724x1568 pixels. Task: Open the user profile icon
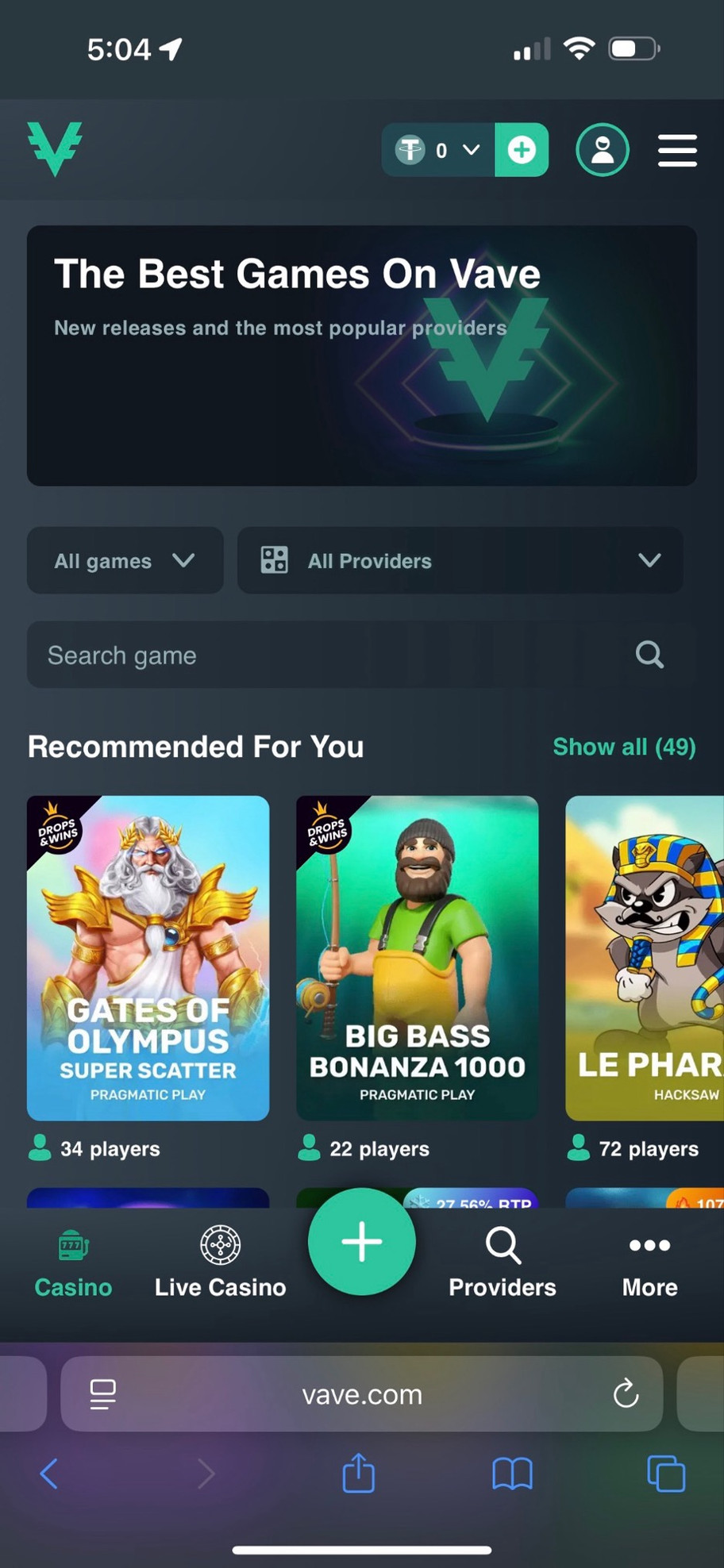602,150
